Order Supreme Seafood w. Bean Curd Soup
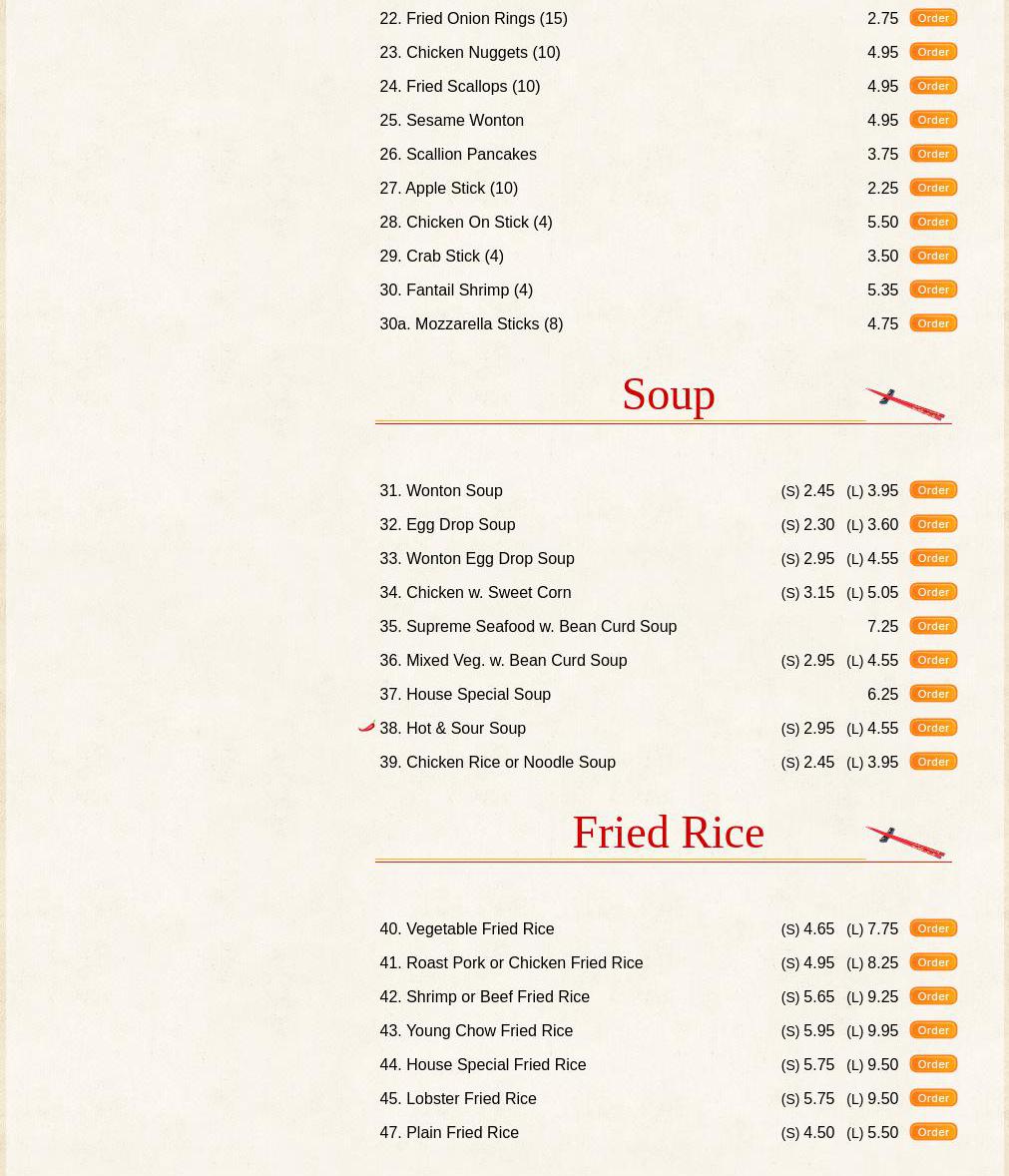 (x=933, y=626)
